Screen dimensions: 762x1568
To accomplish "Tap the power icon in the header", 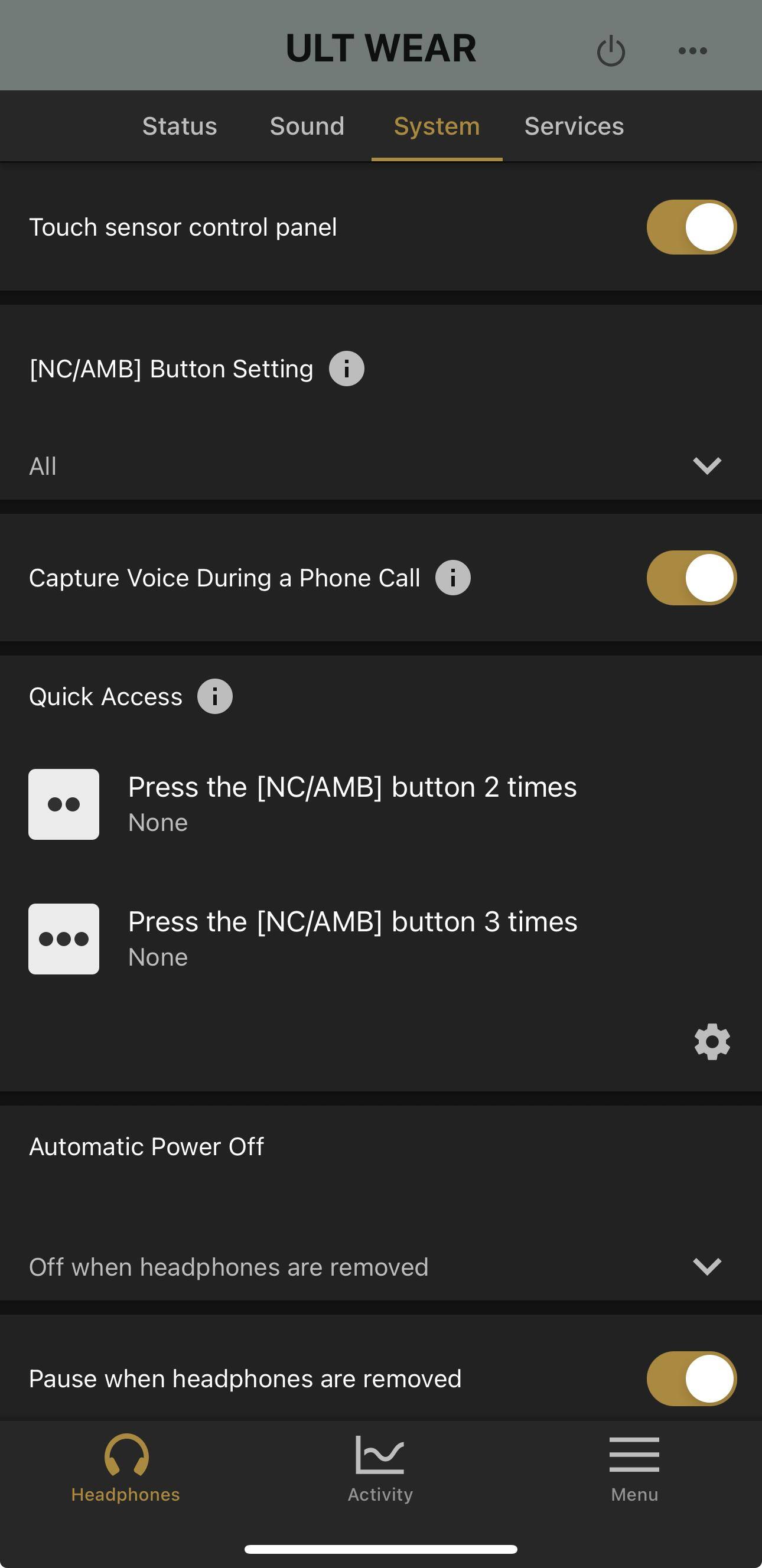I will click(x=610, y=51).
